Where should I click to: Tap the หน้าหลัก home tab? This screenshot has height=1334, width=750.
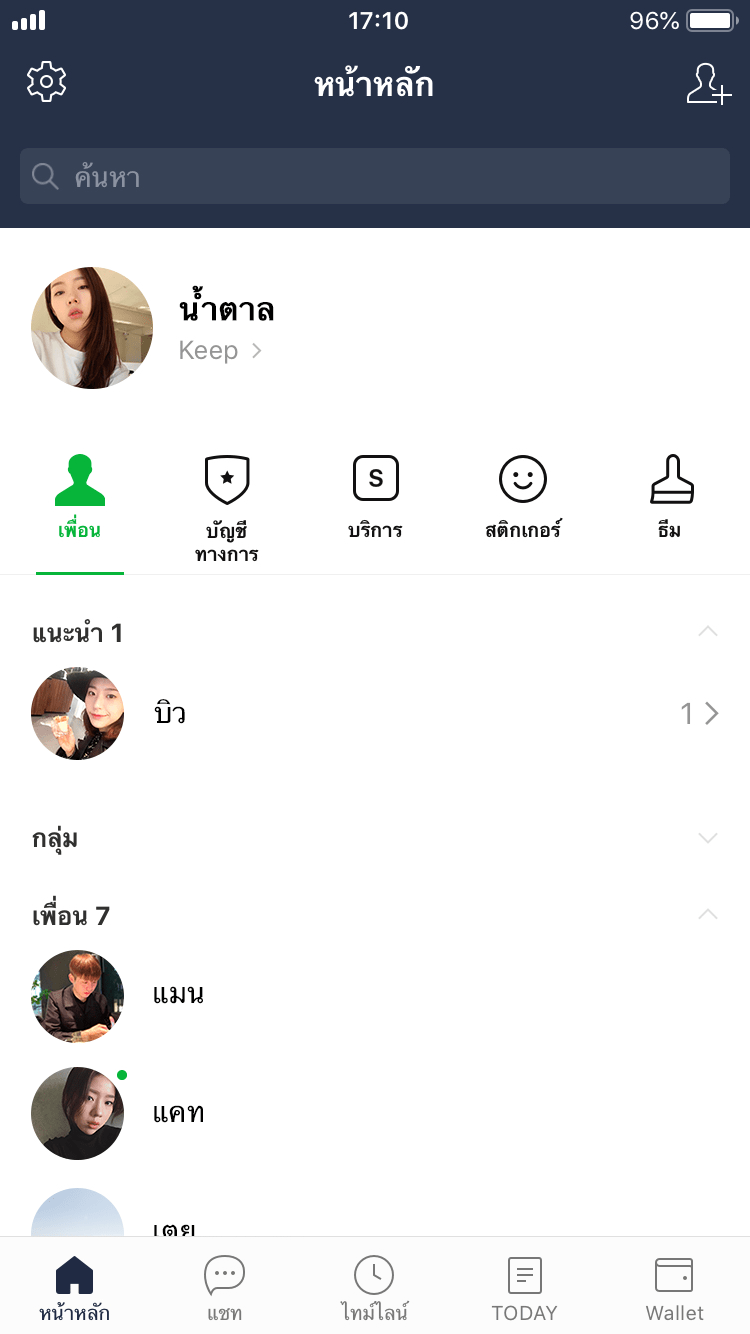pyautogui.click(x=75, y=1289)
